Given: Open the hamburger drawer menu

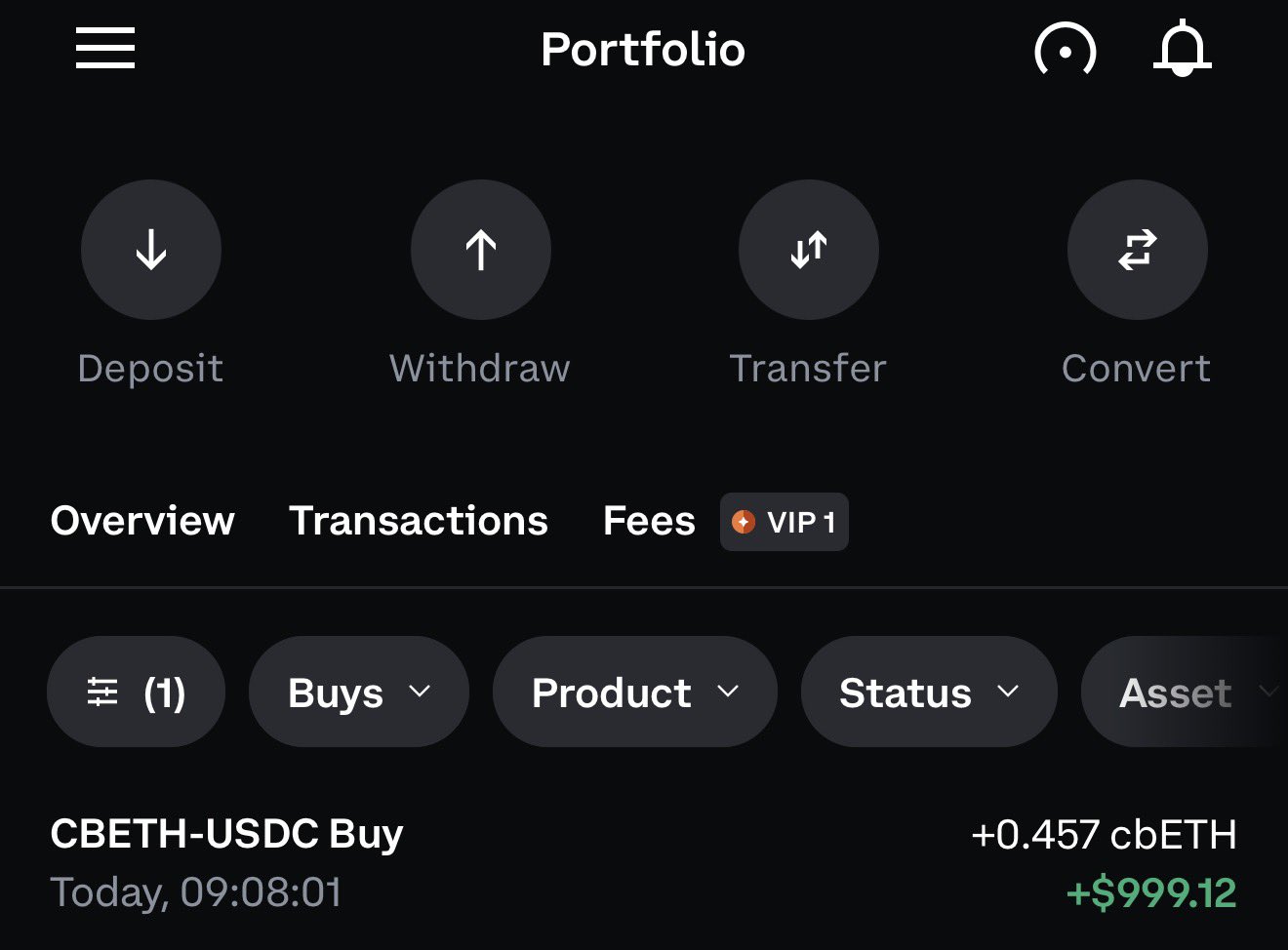Looking at the screenshot, I should pyautogui.click(x=105, y=48).
